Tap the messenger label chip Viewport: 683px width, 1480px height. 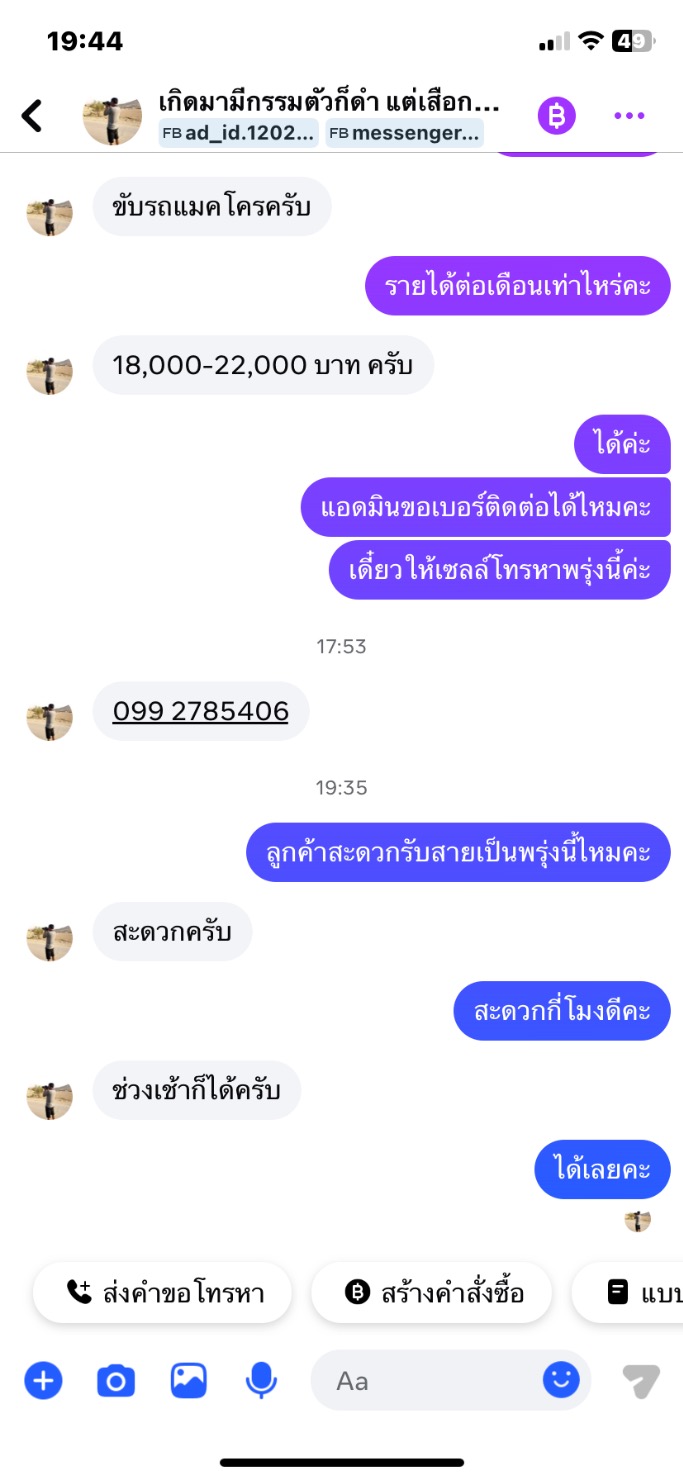pos(405,133)
